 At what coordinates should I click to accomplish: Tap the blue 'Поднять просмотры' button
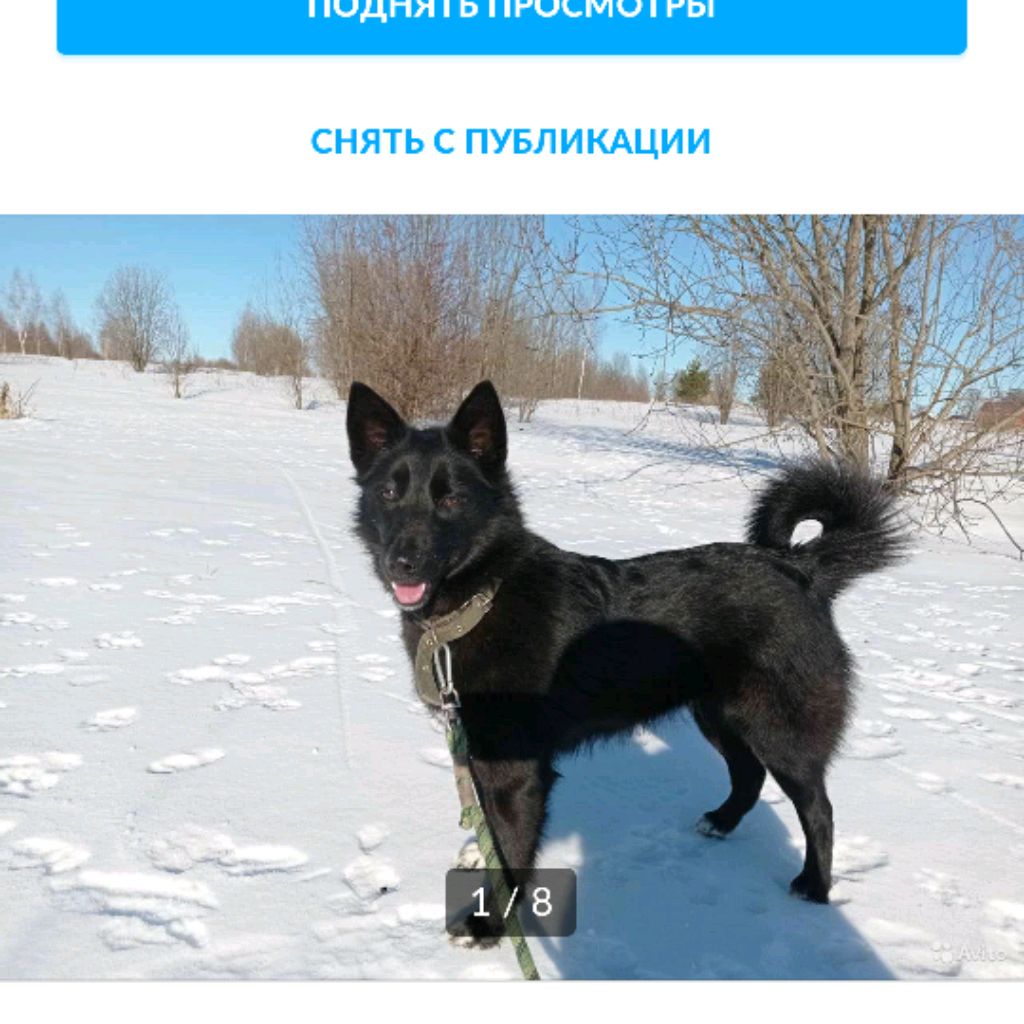pos(511,22)
